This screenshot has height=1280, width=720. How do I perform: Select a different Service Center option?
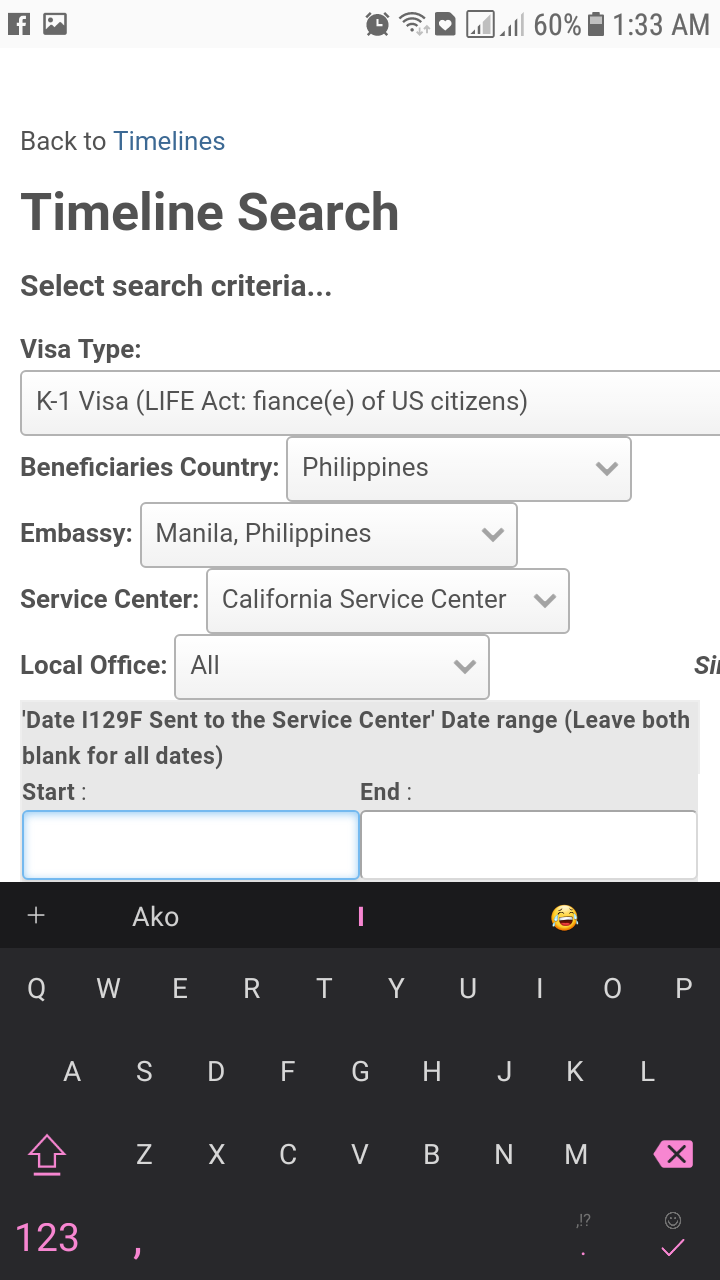tap(388, 600)
